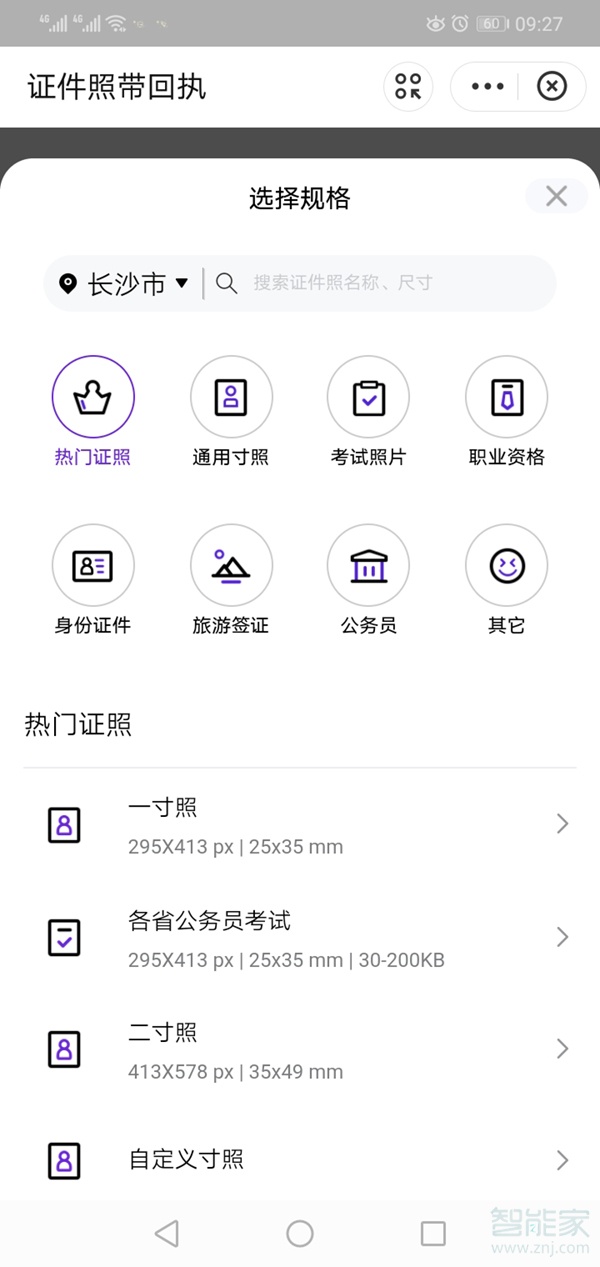The width and height of the screenshot is (600, 1267).
Task: Open the 一寸照 specification
Action: pyautogui.click(x=300, y=825)
